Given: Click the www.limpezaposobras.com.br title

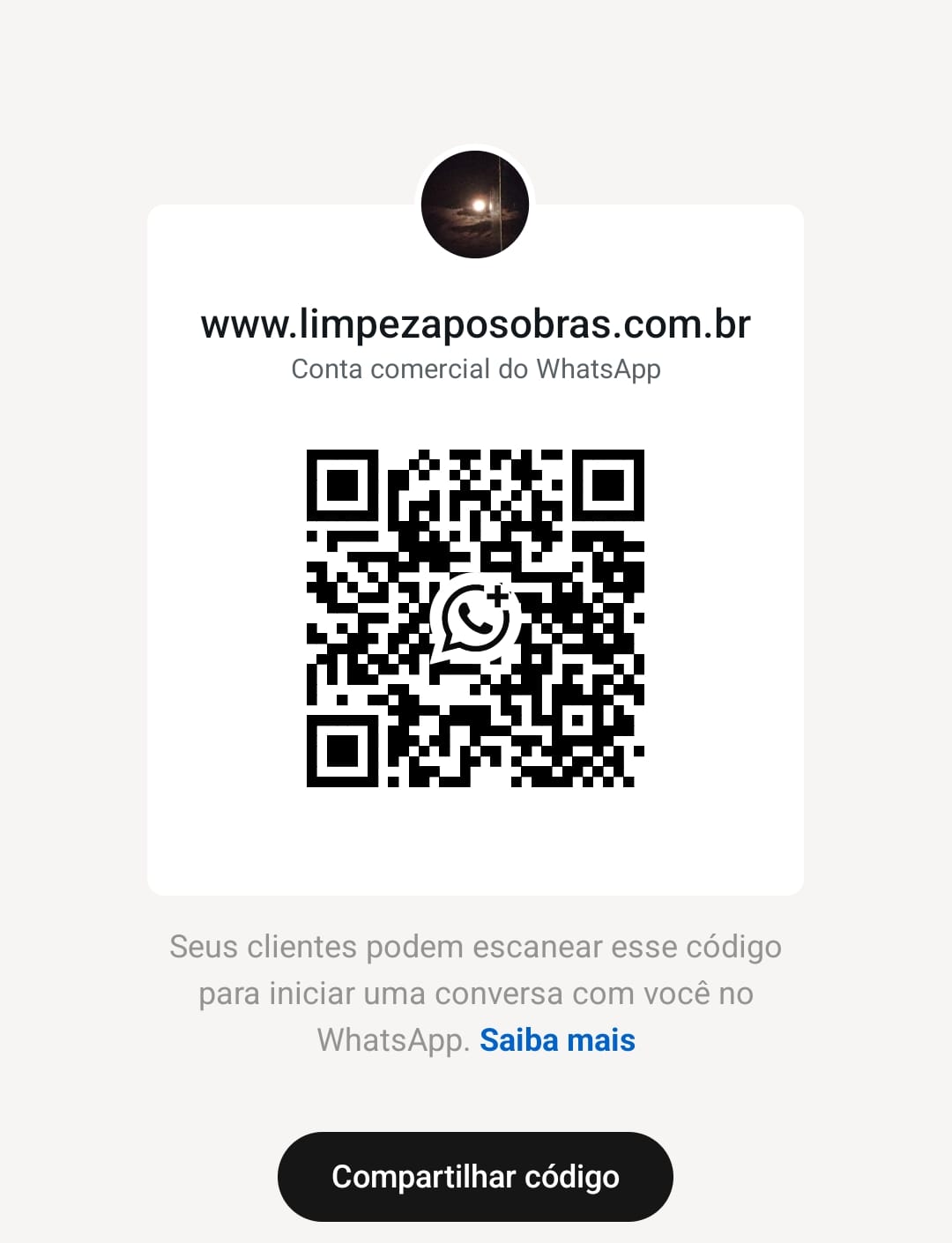Looking at the screenshot, I should point(475,324).
